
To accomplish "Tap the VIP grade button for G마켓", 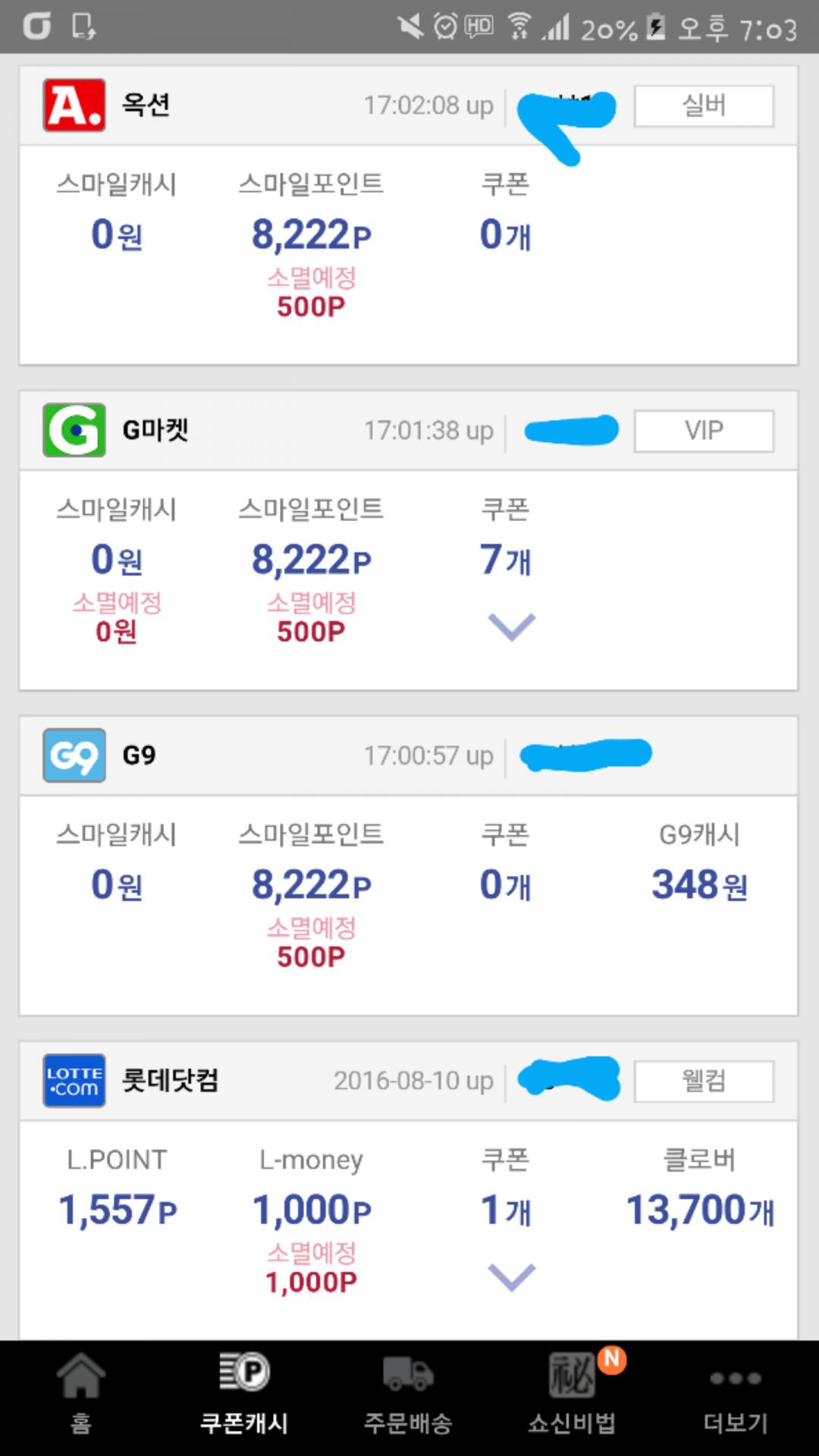I will (x=704, y=431).
